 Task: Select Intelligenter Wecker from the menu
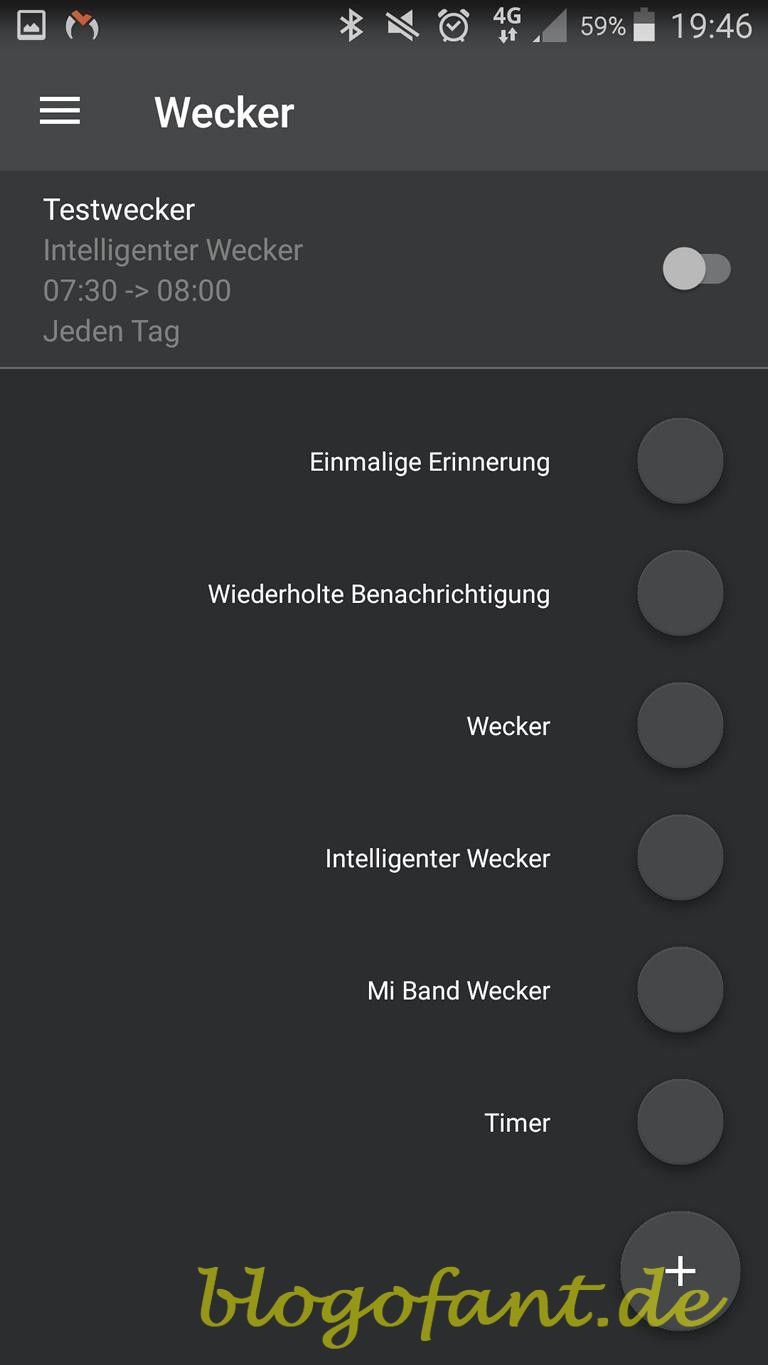click(680, 857)
